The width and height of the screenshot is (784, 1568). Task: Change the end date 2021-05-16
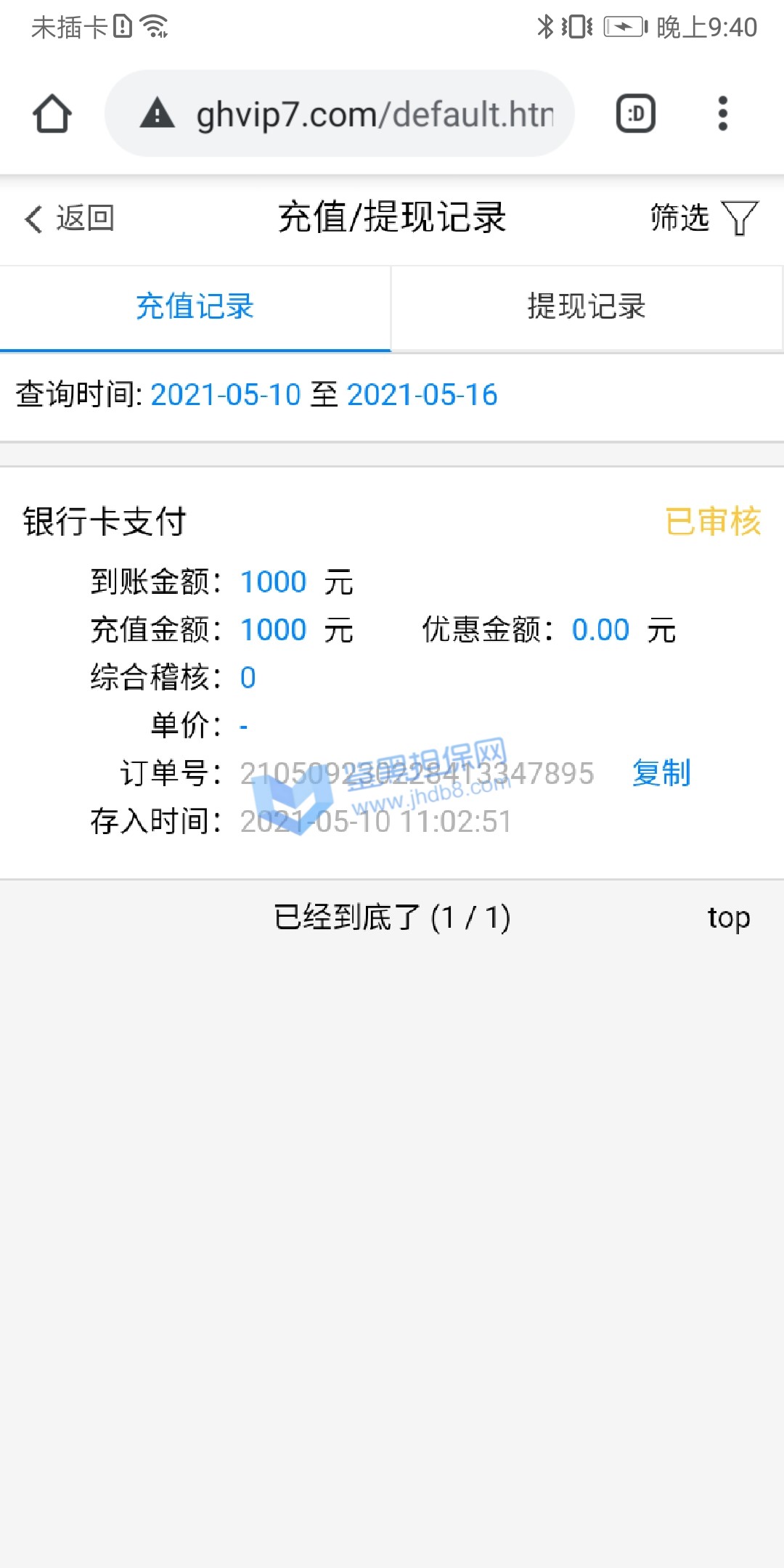pos(422,395)
